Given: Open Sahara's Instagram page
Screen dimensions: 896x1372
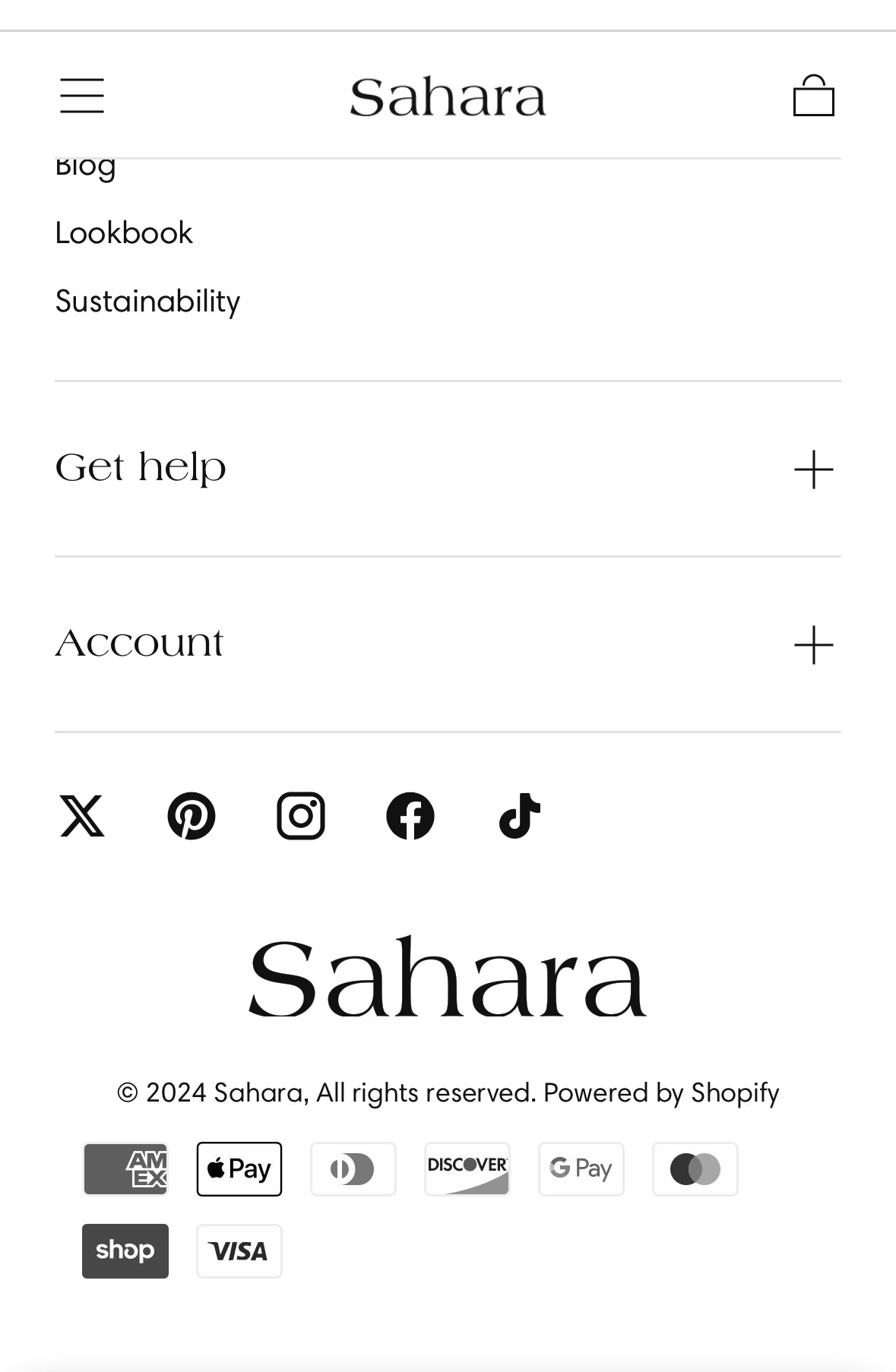Looking at the screenshot, I should click(301, 816).
